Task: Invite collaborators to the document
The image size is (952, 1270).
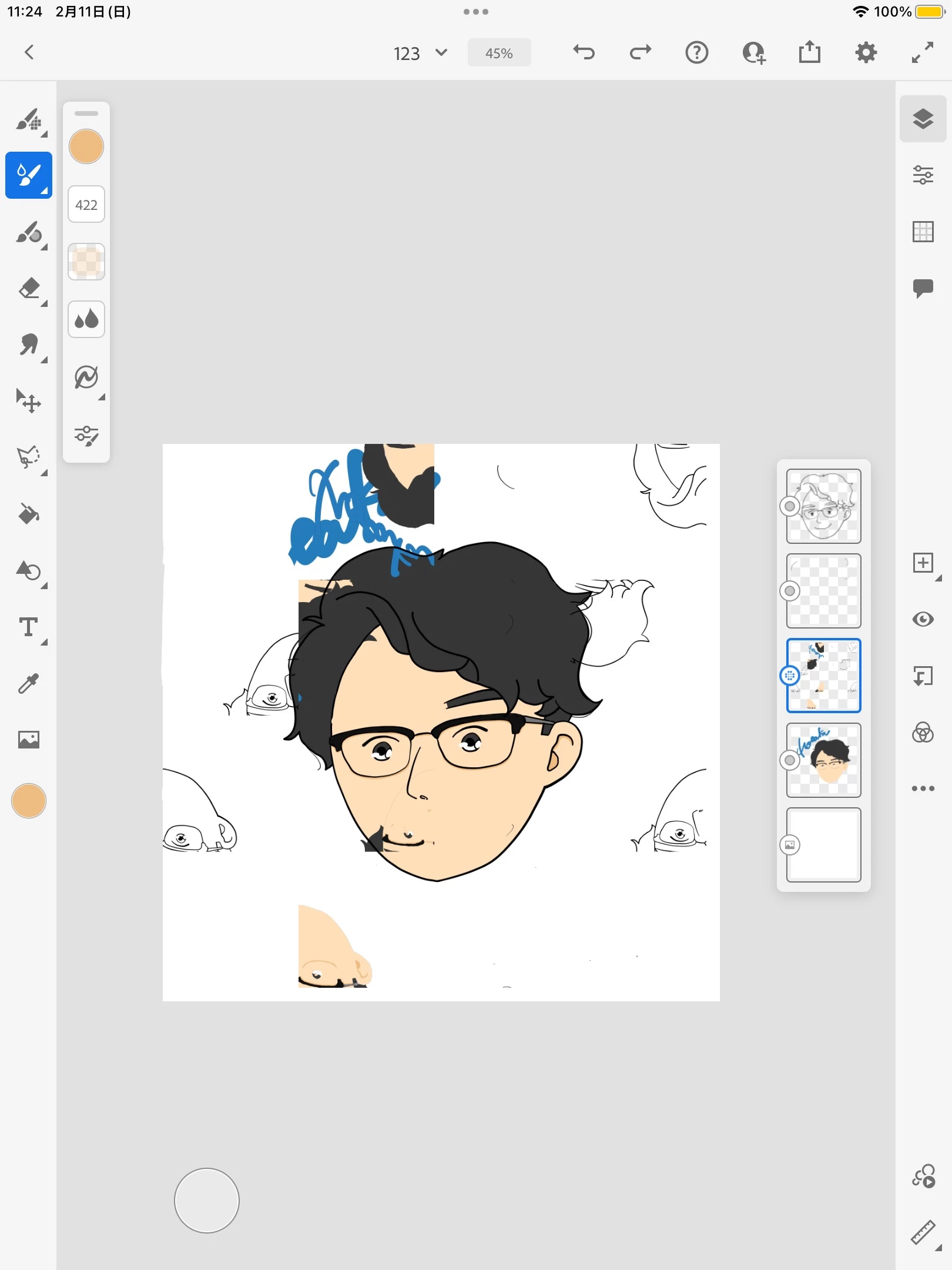Action: (753, 52)
